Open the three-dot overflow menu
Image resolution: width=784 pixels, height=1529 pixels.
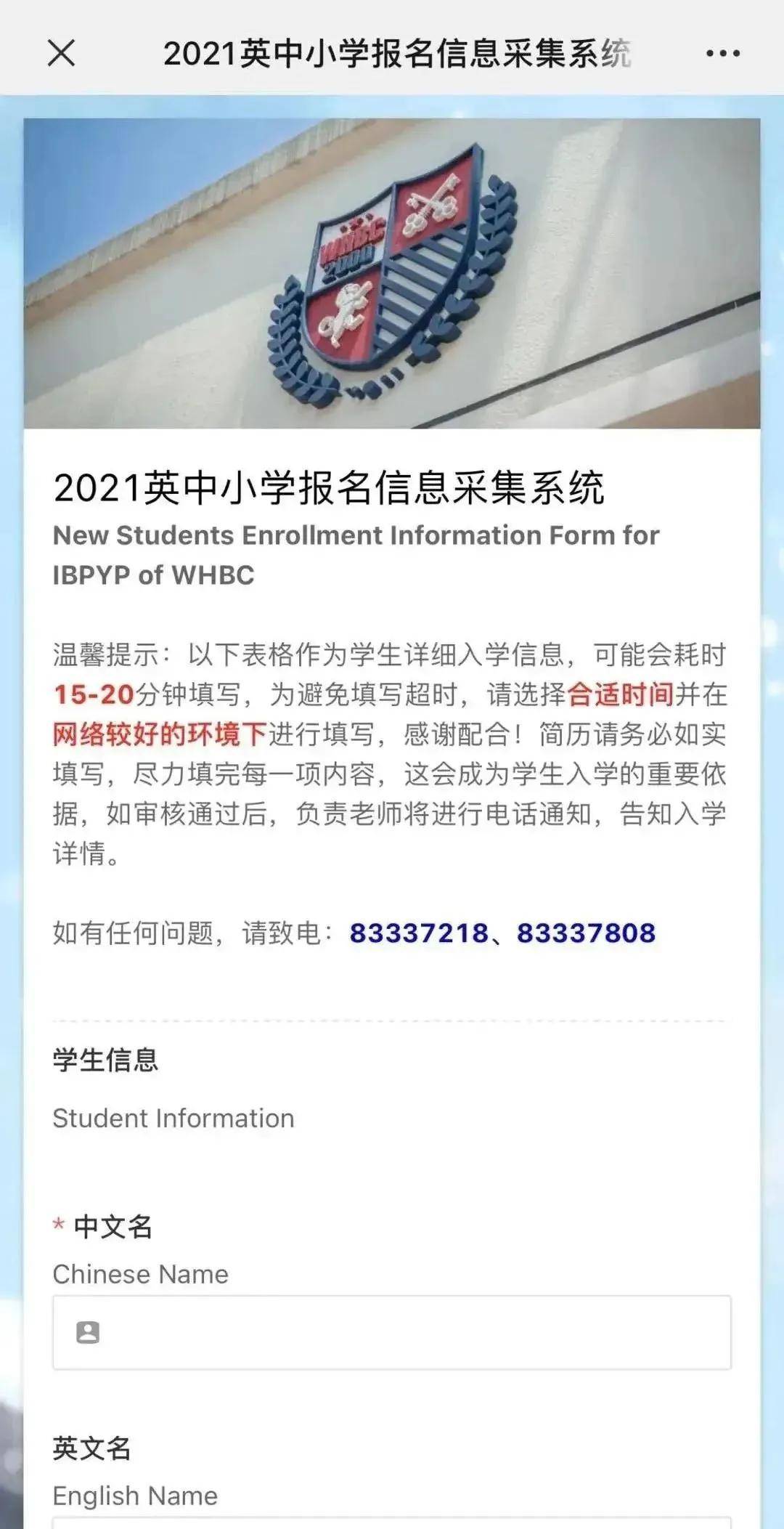(x=723, y=53)
